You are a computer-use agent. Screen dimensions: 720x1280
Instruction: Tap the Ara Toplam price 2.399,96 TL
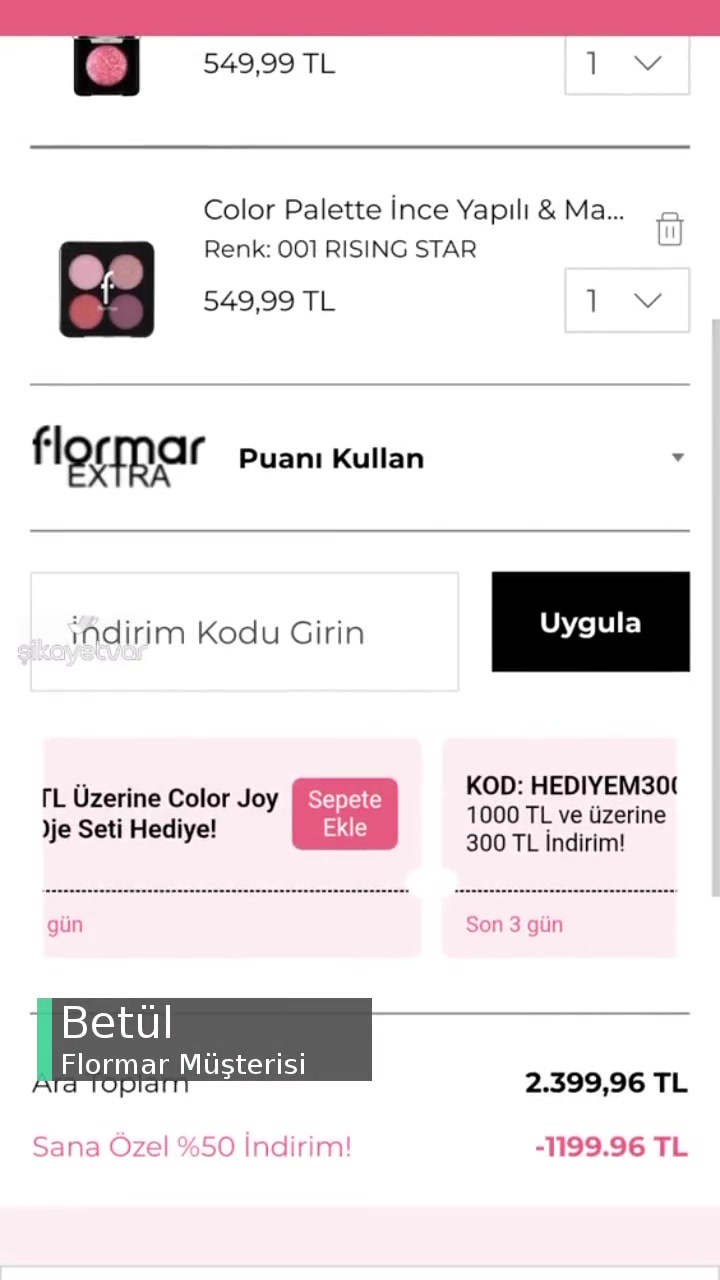tap(605, 1082)
